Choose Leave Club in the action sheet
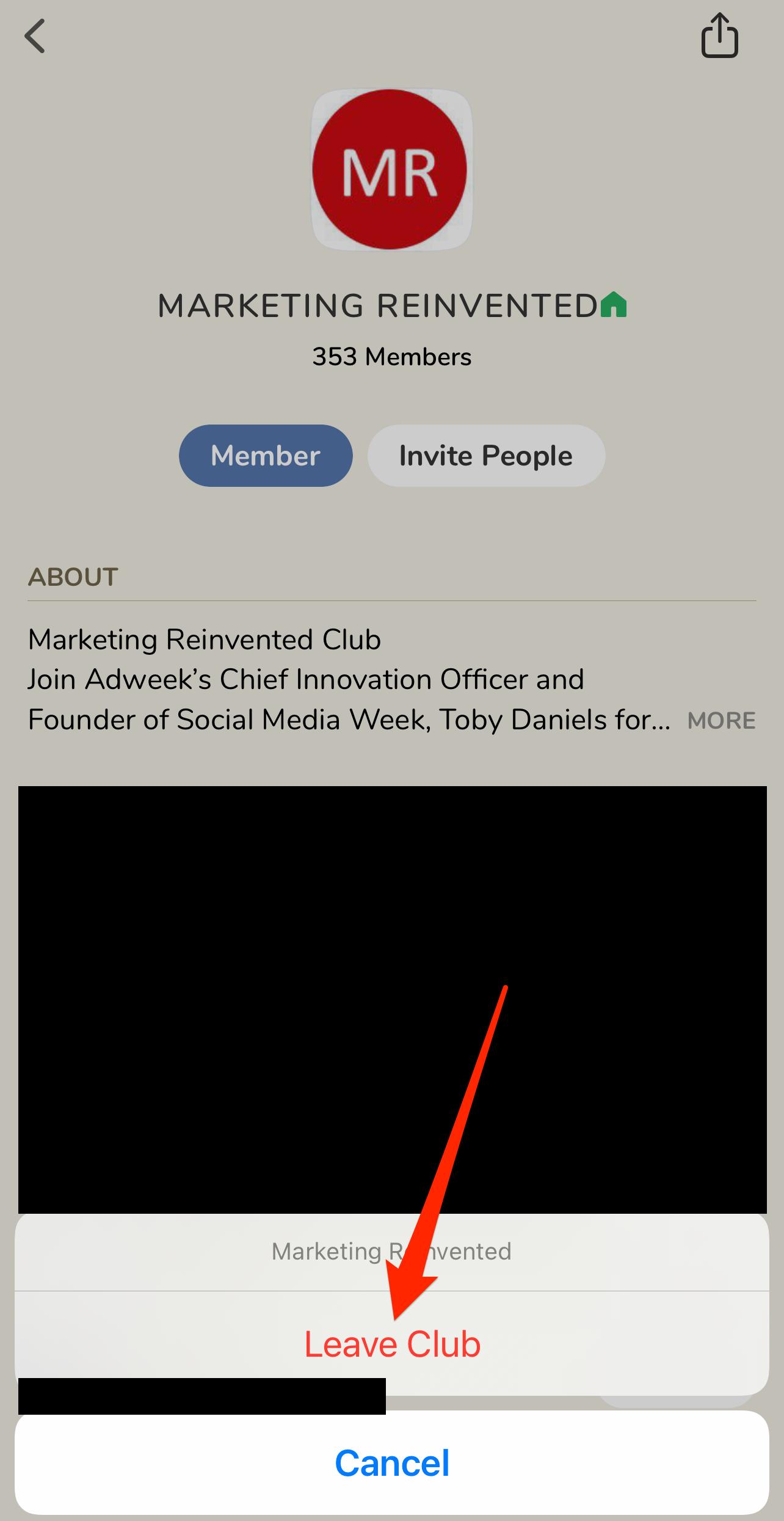Viewport: 784px width, 1521px height. [x=392, y=1344]
